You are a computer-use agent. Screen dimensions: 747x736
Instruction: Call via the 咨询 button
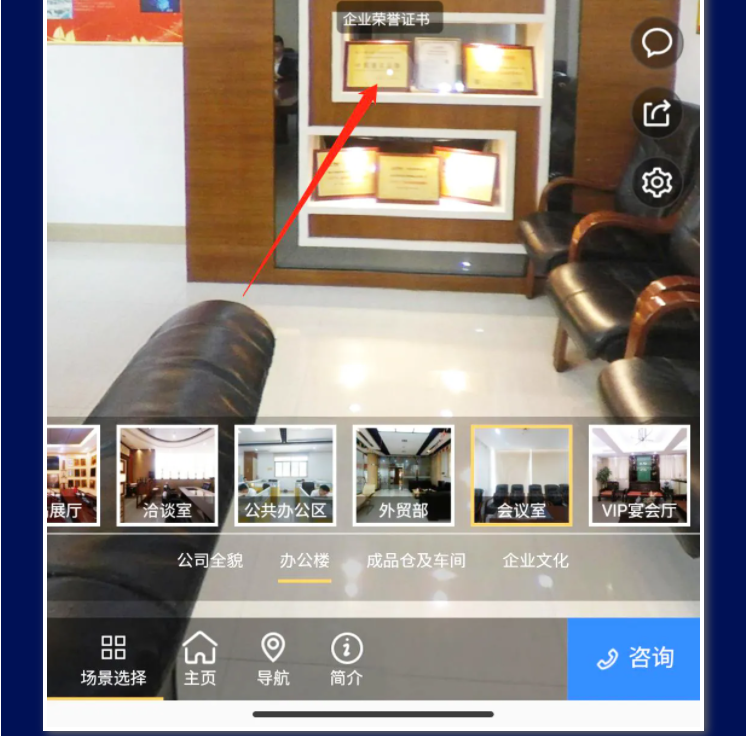[x=634, y=658]
